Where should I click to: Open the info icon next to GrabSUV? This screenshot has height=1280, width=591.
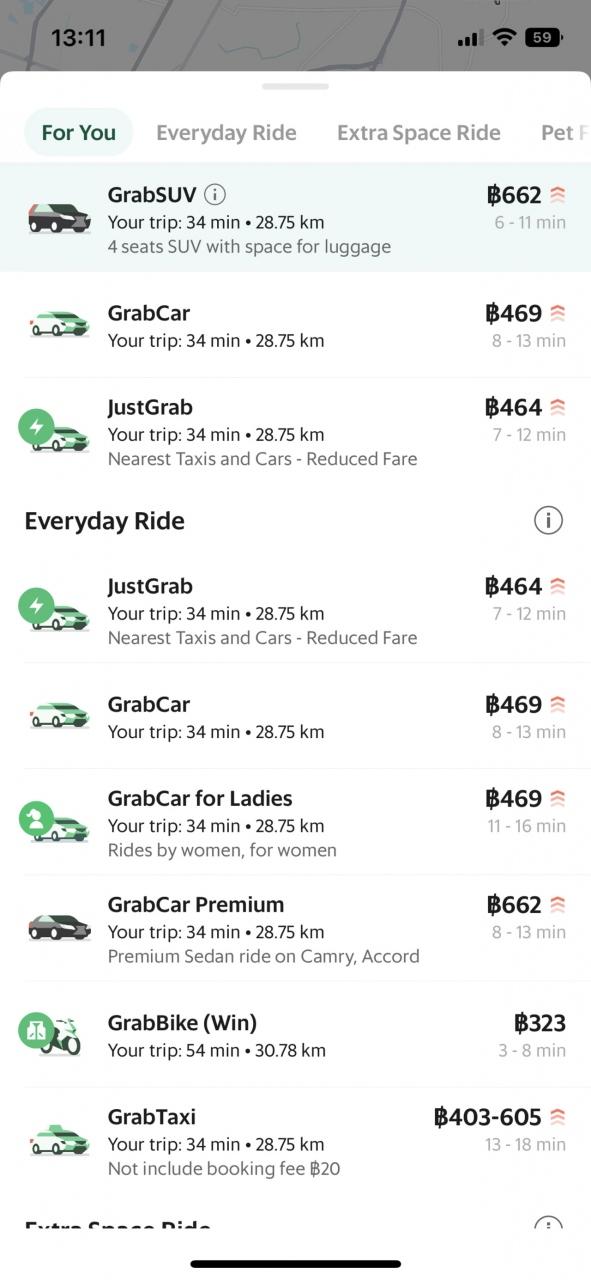215,194
